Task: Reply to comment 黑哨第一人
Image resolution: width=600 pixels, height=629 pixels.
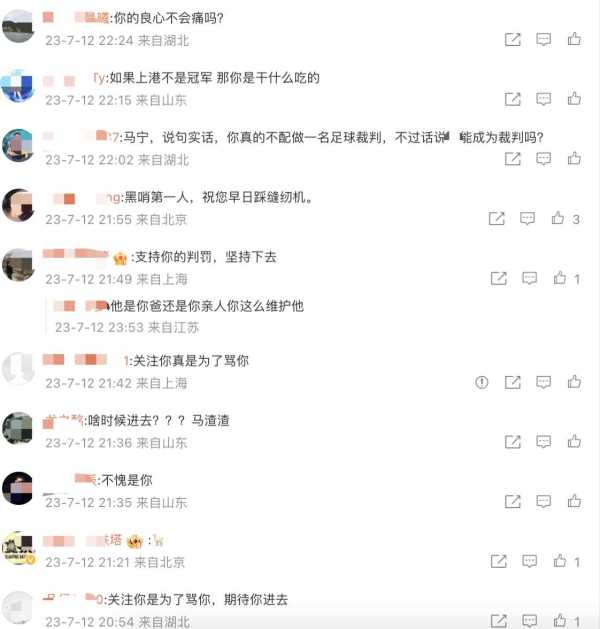Action: click(529, 219)
